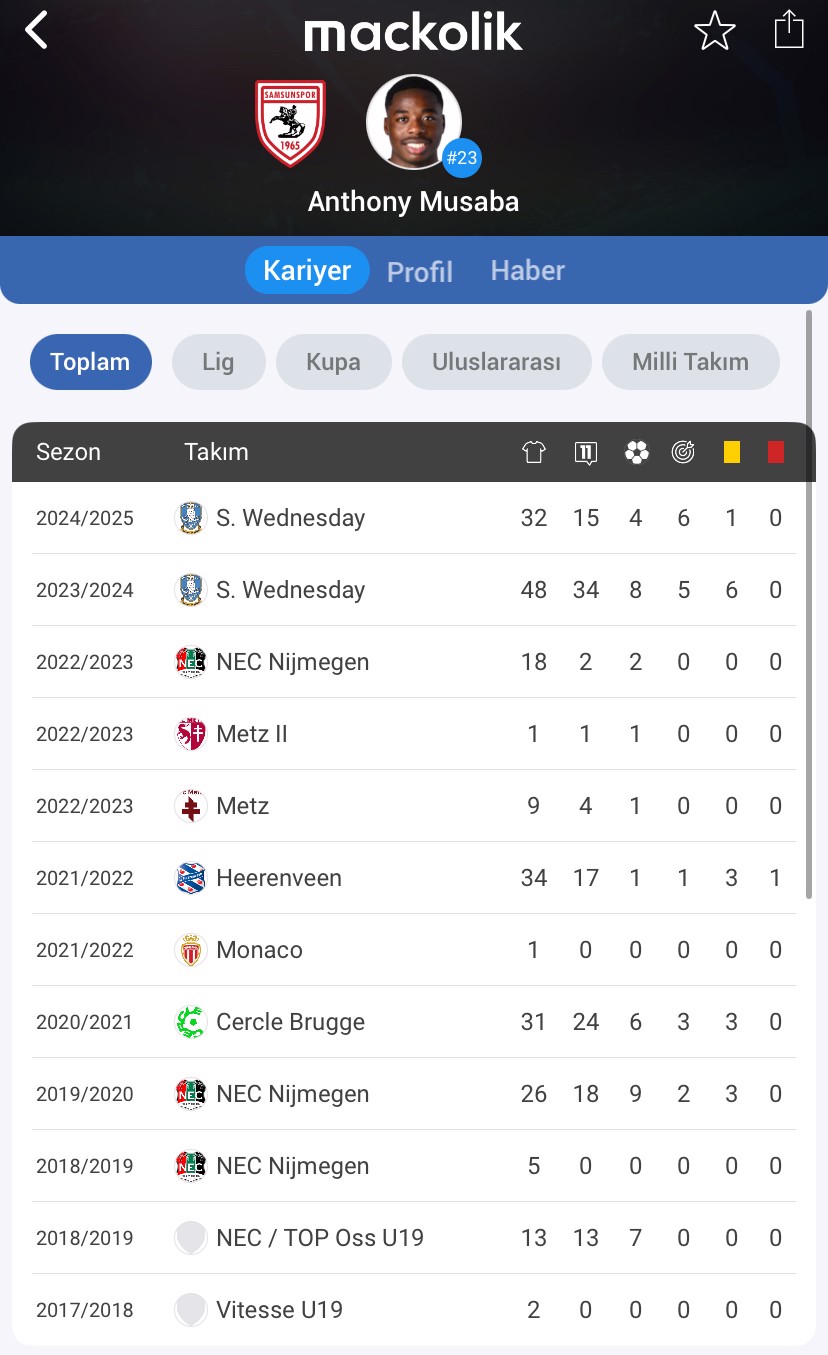The height and width of the screenshot is (1355, 828).
Task: Open the 2022/2023 Metz II row
Action: click(x=414, y=734)
